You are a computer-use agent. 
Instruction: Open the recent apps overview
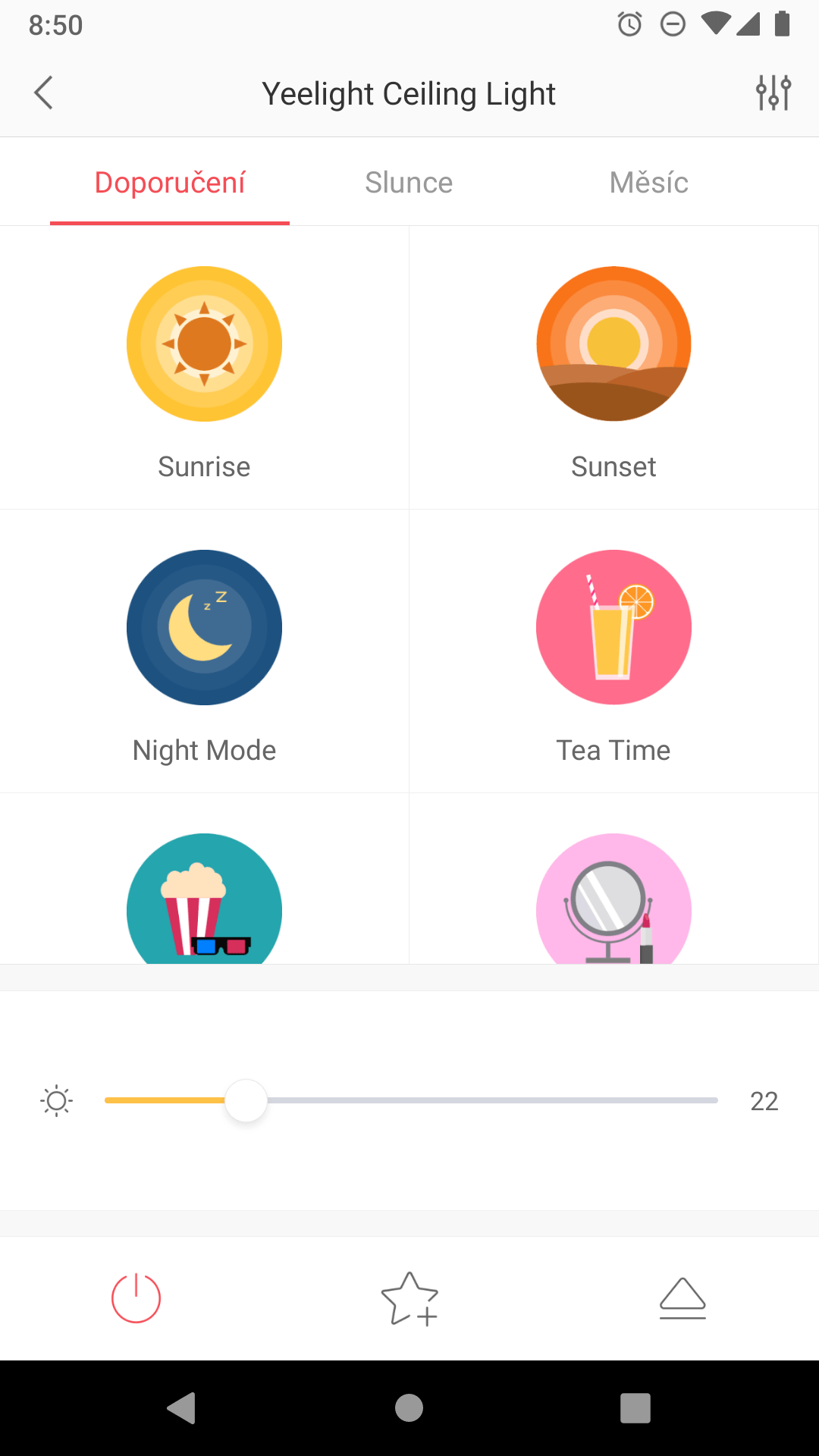click(x=635, y=1408)
